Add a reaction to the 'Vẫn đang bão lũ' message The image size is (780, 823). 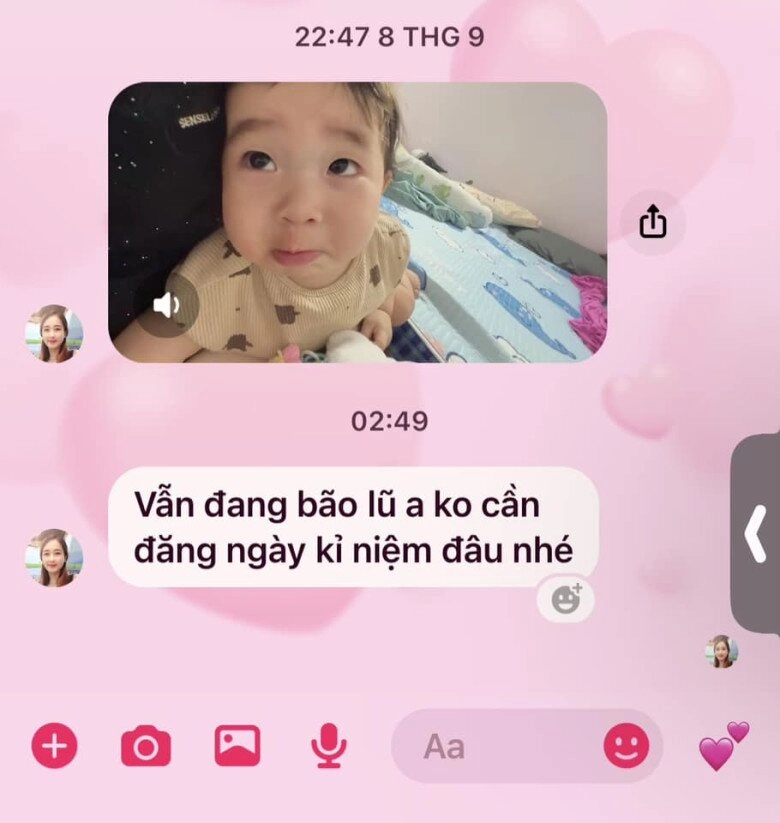566,599
